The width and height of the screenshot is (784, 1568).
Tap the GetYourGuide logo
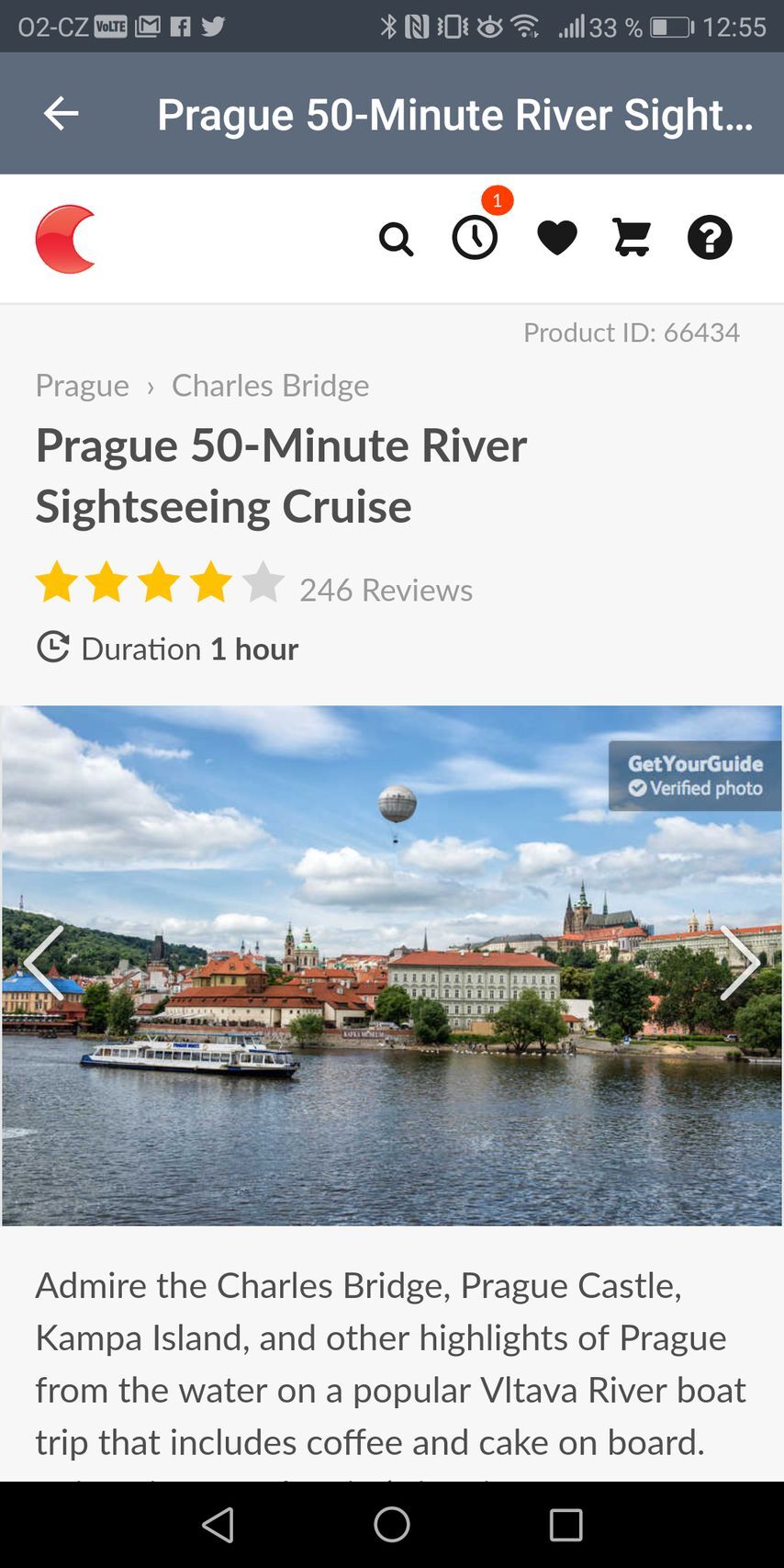pos(64,238)
